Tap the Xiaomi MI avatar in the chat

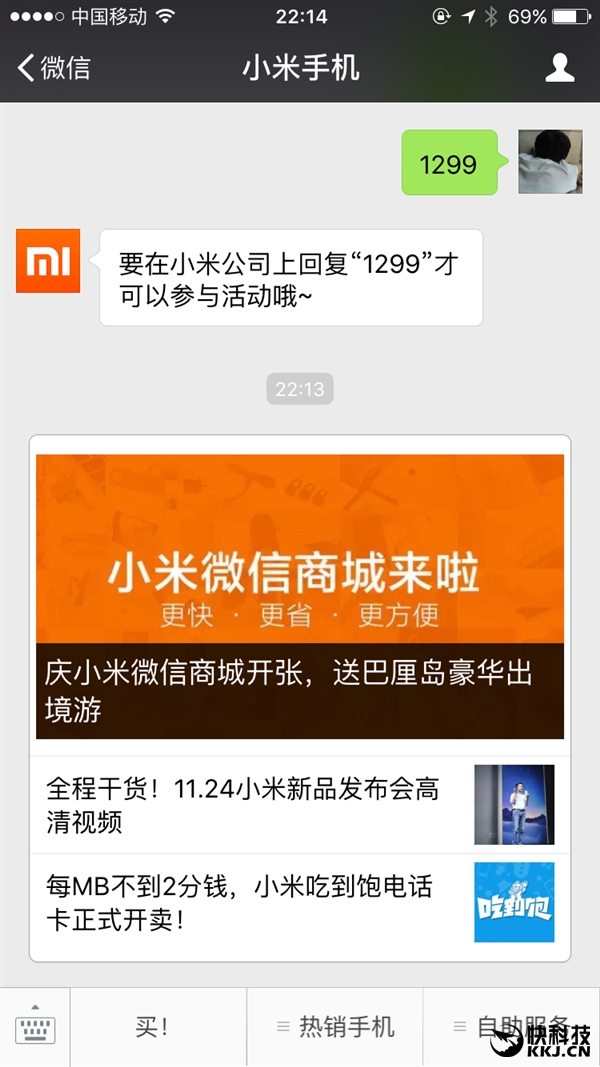pos(48,261)
